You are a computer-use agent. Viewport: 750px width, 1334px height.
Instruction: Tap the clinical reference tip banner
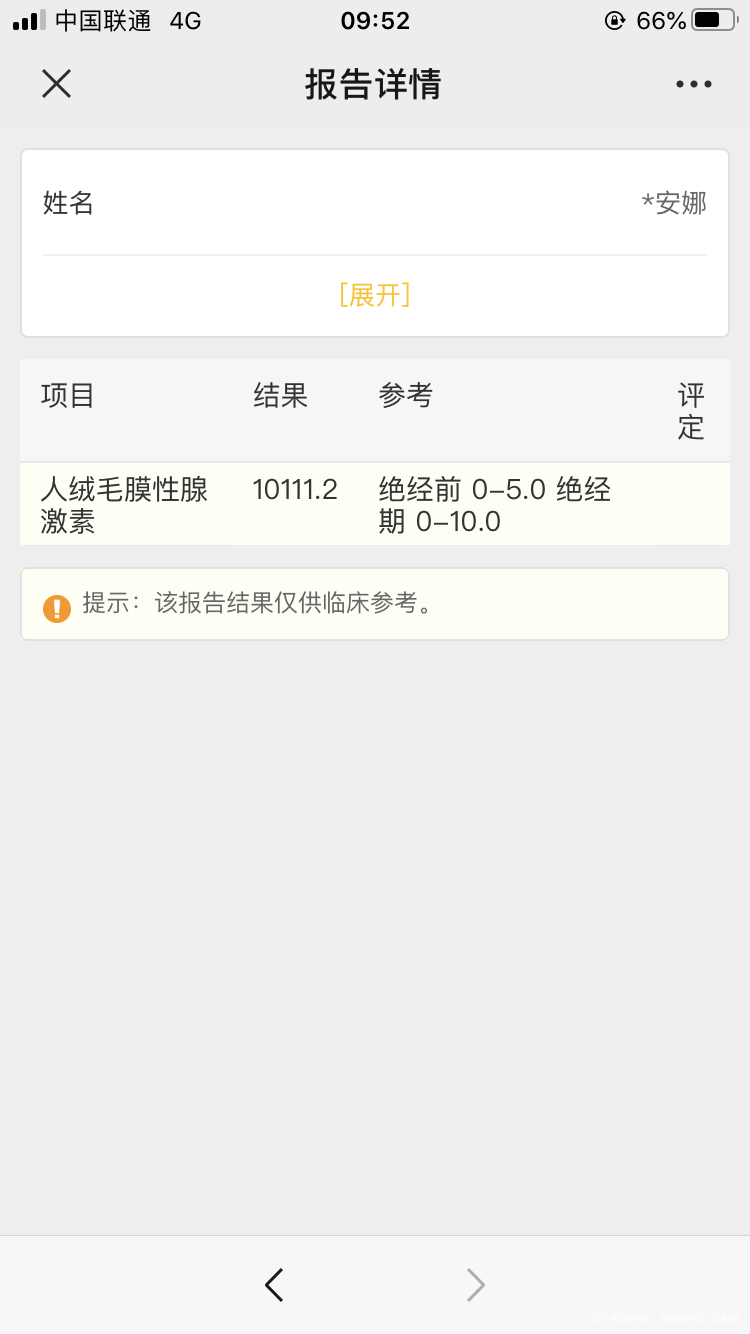point(374,603)
